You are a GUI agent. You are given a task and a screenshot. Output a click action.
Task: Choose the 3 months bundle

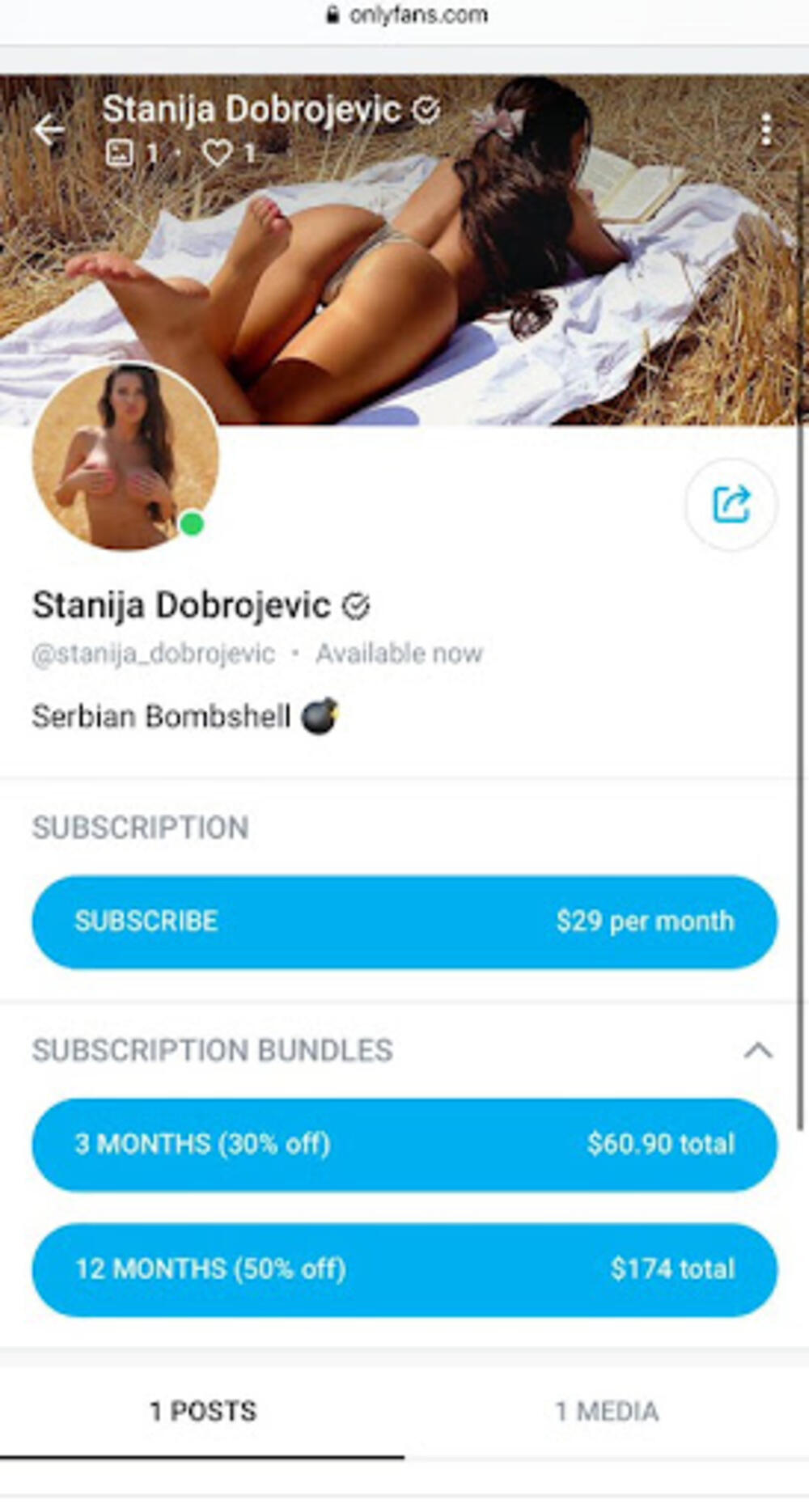[x=404, y=1144]
